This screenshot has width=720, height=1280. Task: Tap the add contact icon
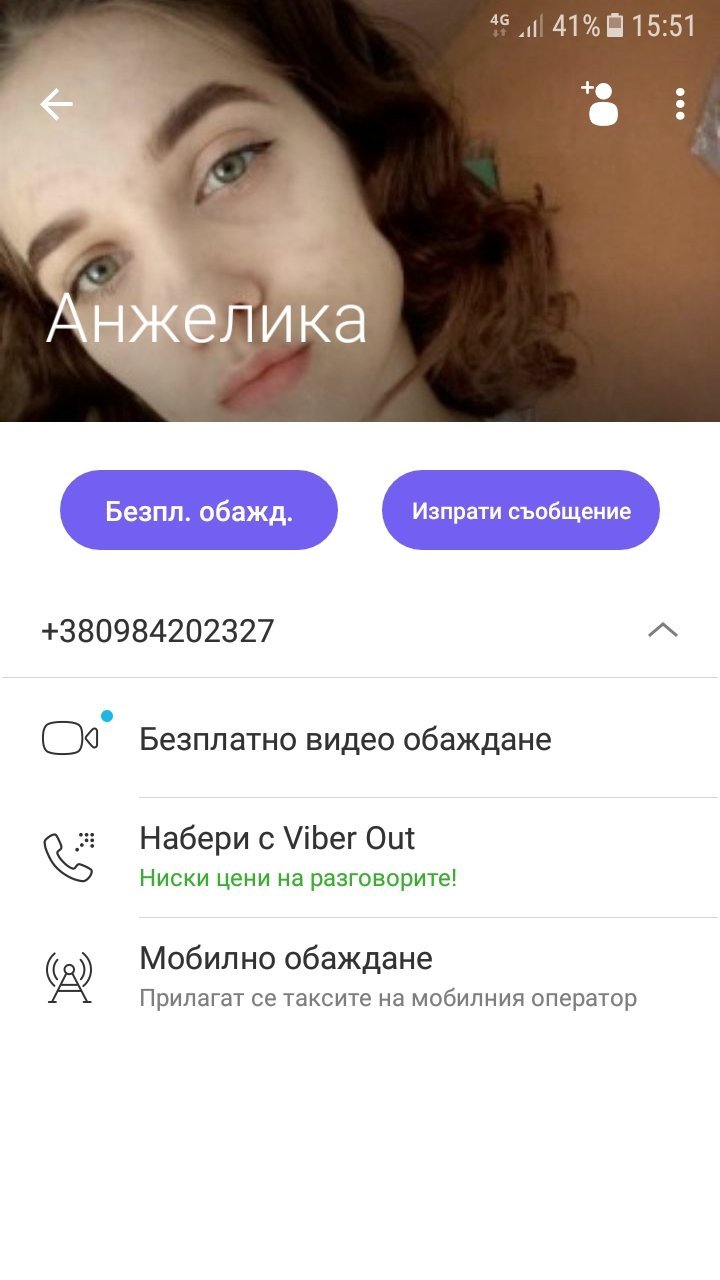600,103
